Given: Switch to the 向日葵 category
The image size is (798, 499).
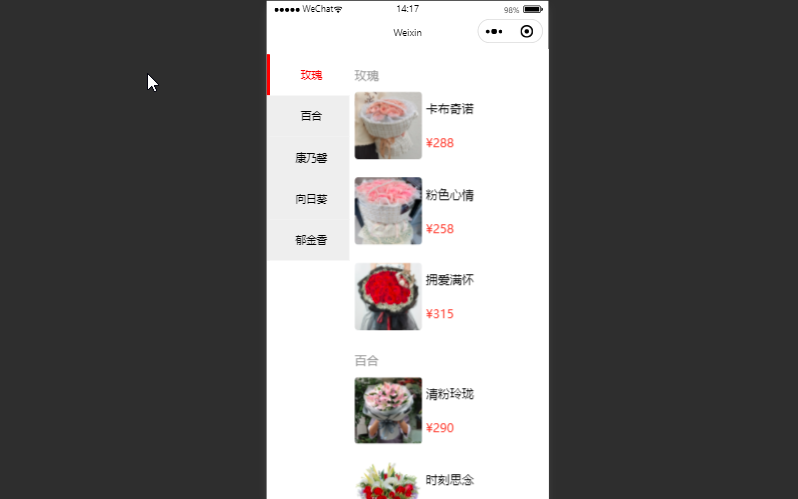Looking at the screenshot, I should point(310,199).
